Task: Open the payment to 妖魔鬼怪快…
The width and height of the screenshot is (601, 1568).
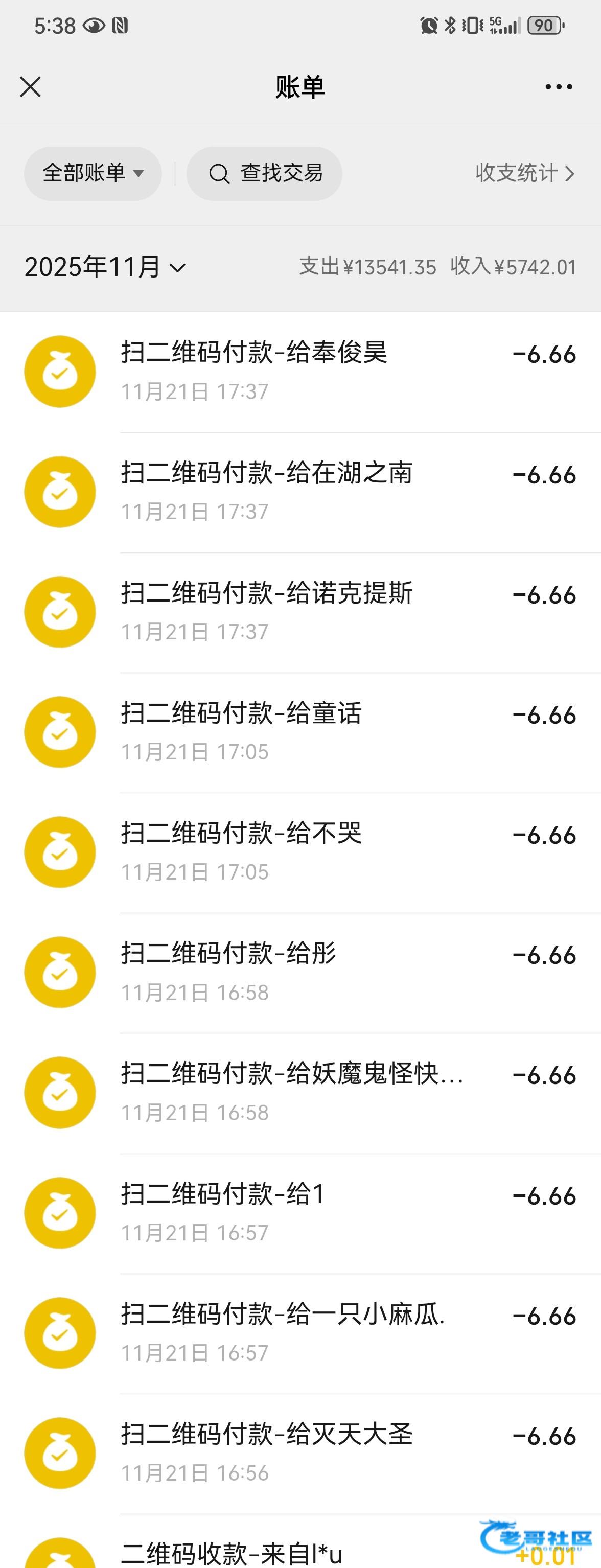Action: click(299, 1092)
